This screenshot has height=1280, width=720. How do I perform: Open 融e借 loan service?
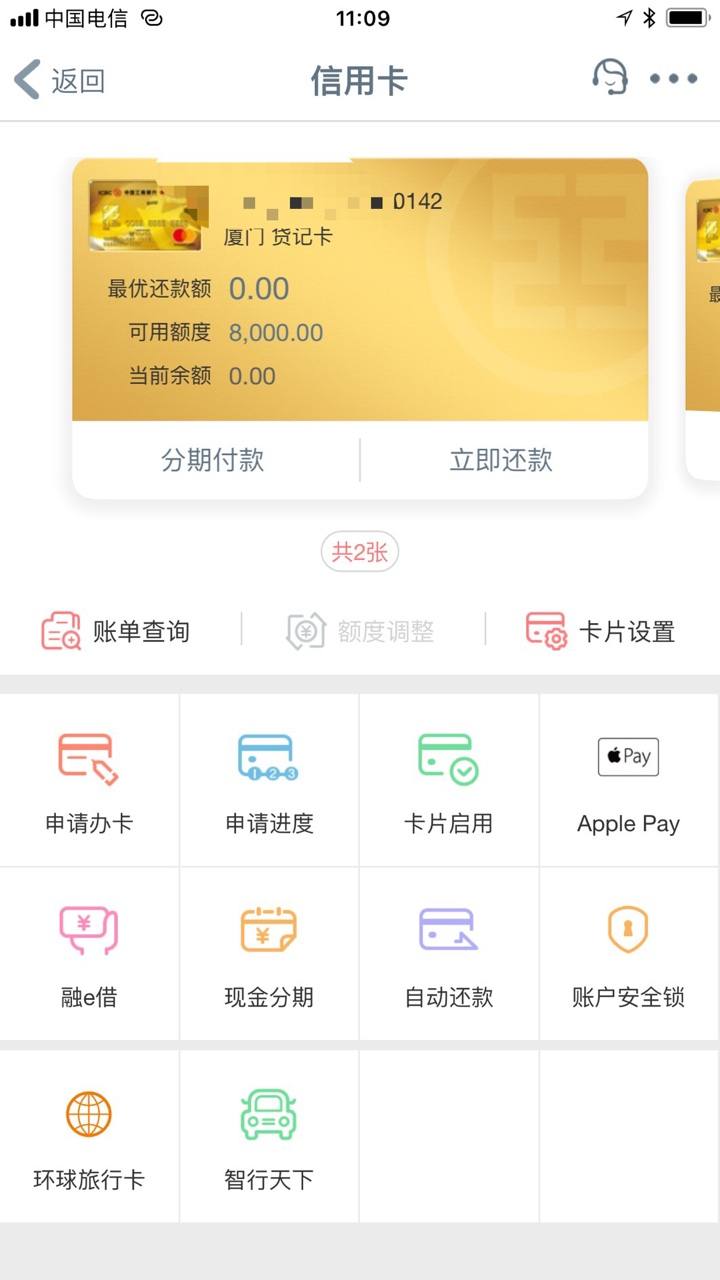89,955
